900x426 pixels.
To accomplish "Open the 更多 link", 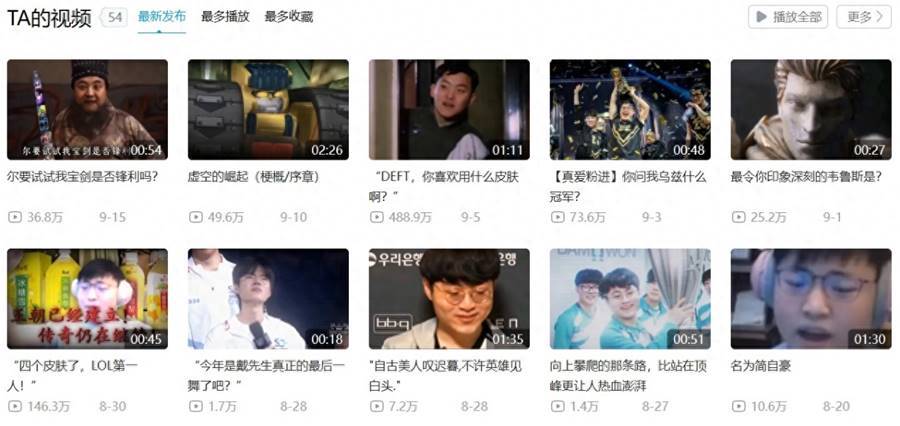I will 865,17.
